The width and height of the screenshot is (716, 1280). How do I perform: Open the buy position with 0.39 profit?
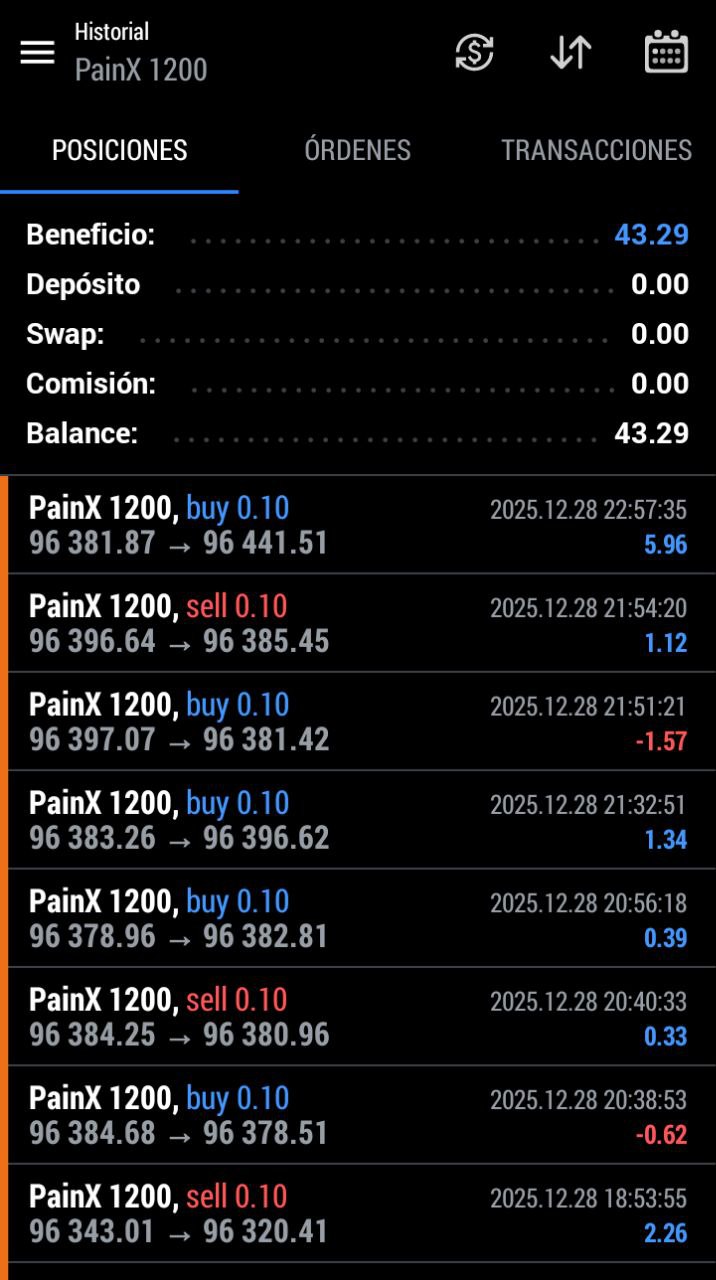pyautogui.click(x=358, y=918)
